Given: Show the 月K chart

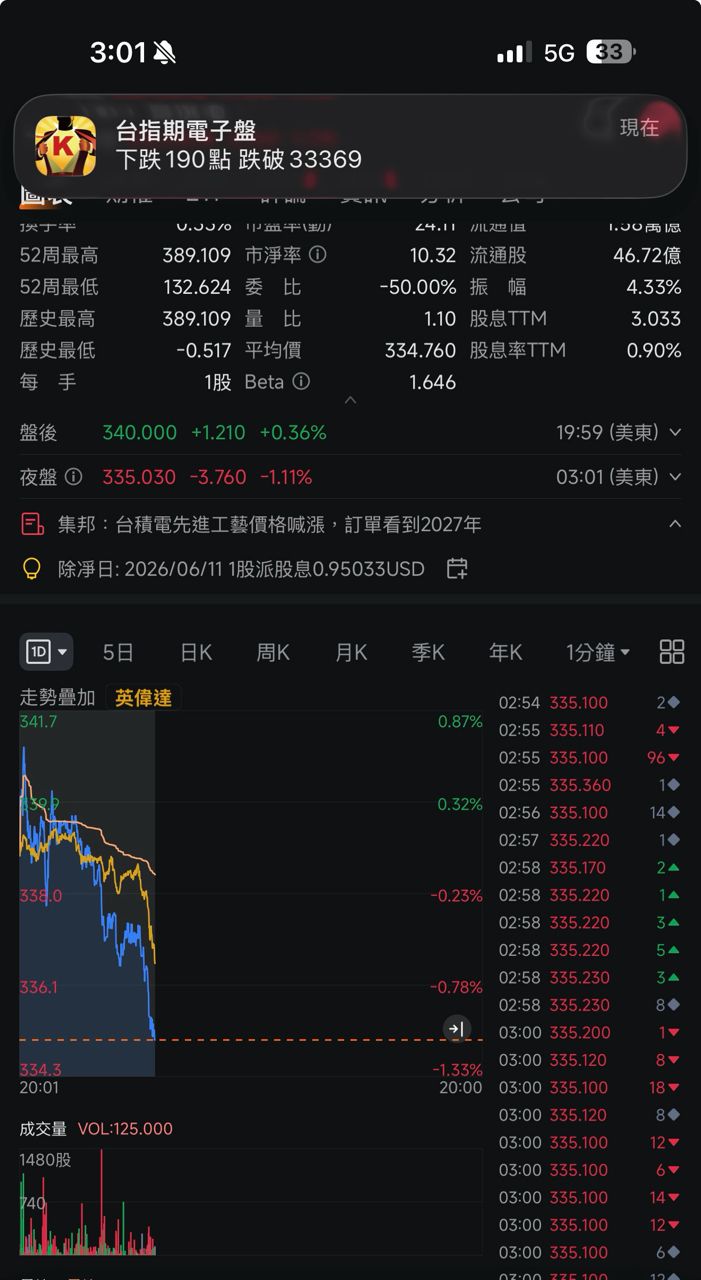Looking at the screenshot, I should point(351,653).
